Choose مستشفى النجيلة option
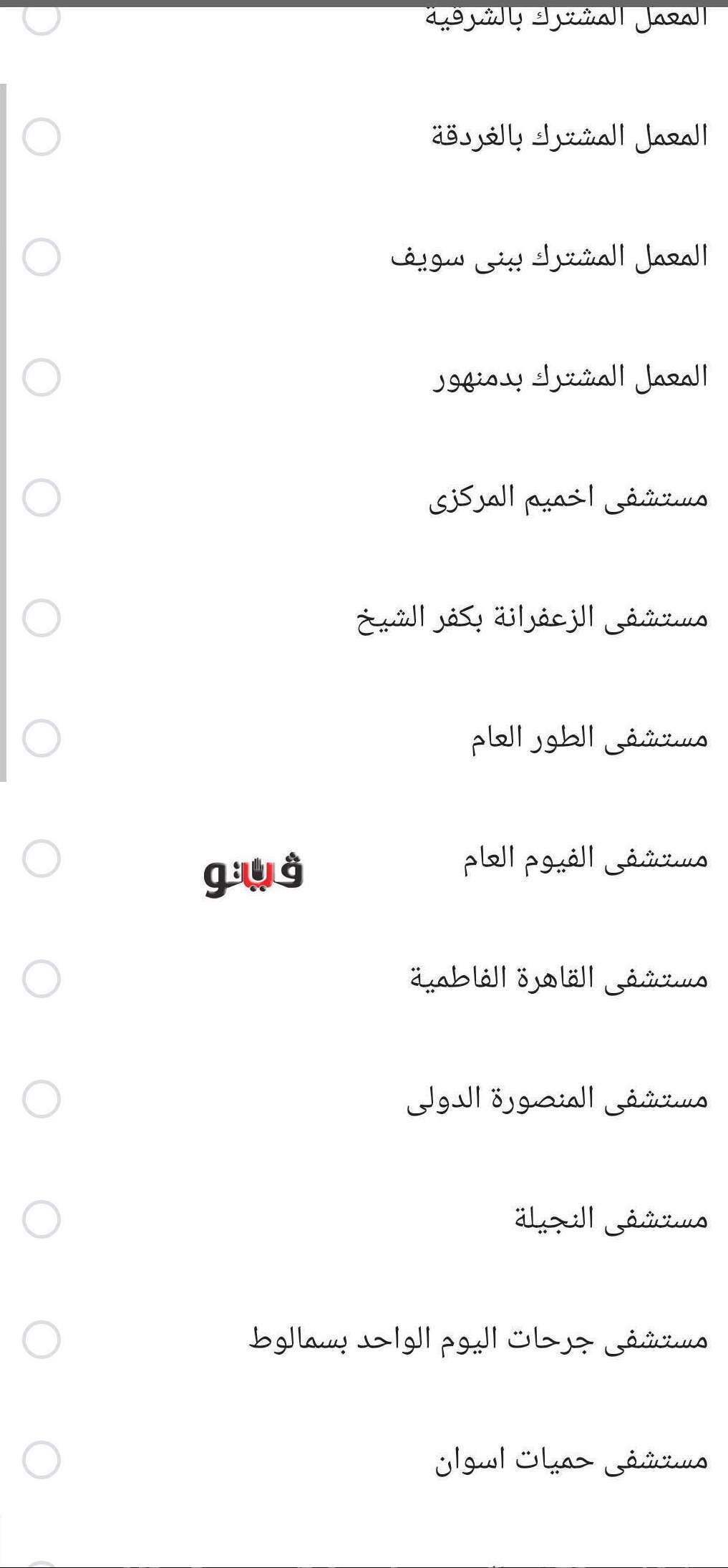The image size is (728, 1568). tap(42, 1219)
